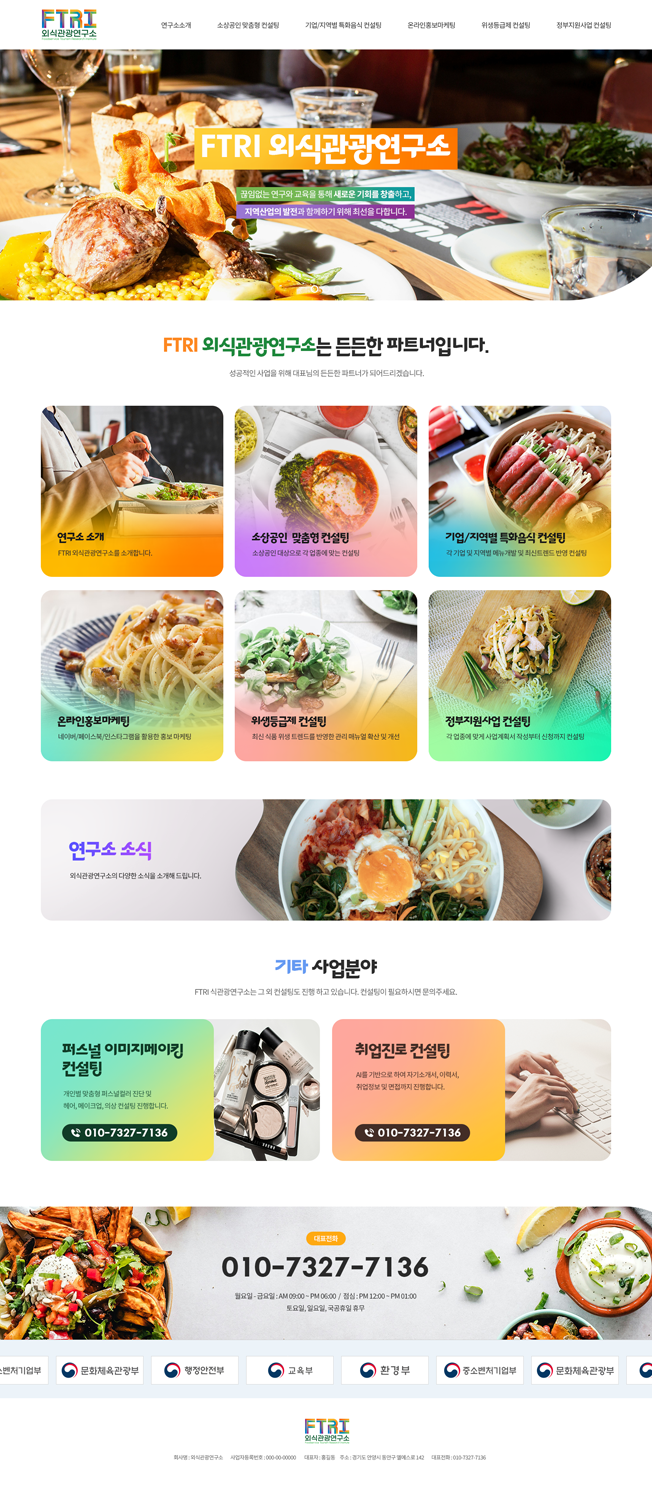This screenshot has width=652, height=1500.
Task: Call the number under 퍼스널 이미지메이킹 컨설팅
Action: click(119, 1133)
